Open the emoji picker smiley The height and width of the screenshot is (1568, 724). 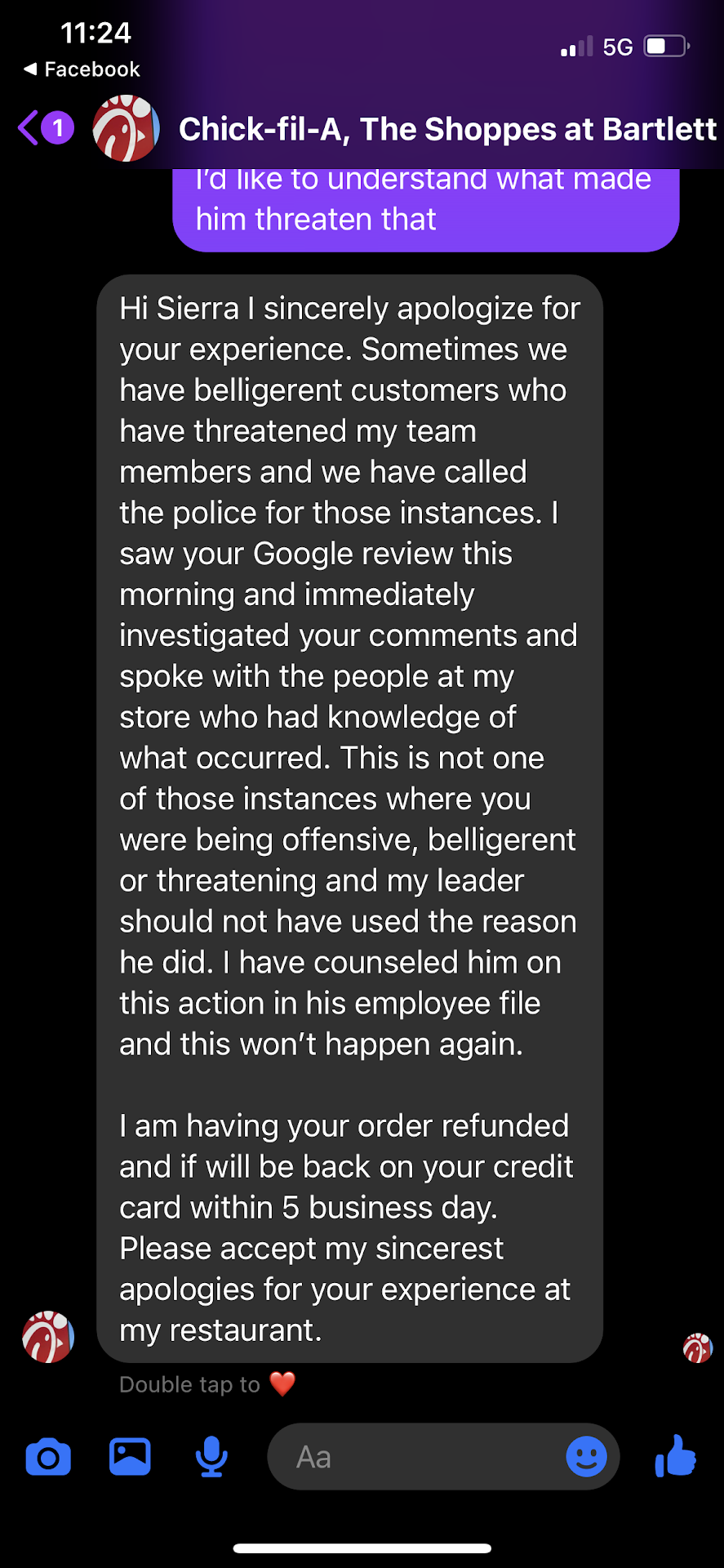(586, 1457)
